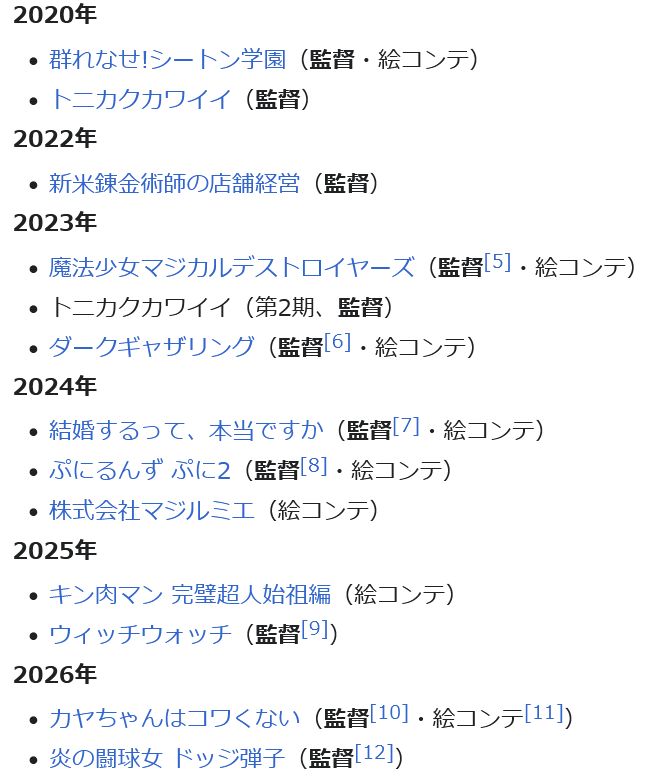Open the ウィッチウォッチ link
Screen dimensions: 648x778
(140, 634)
